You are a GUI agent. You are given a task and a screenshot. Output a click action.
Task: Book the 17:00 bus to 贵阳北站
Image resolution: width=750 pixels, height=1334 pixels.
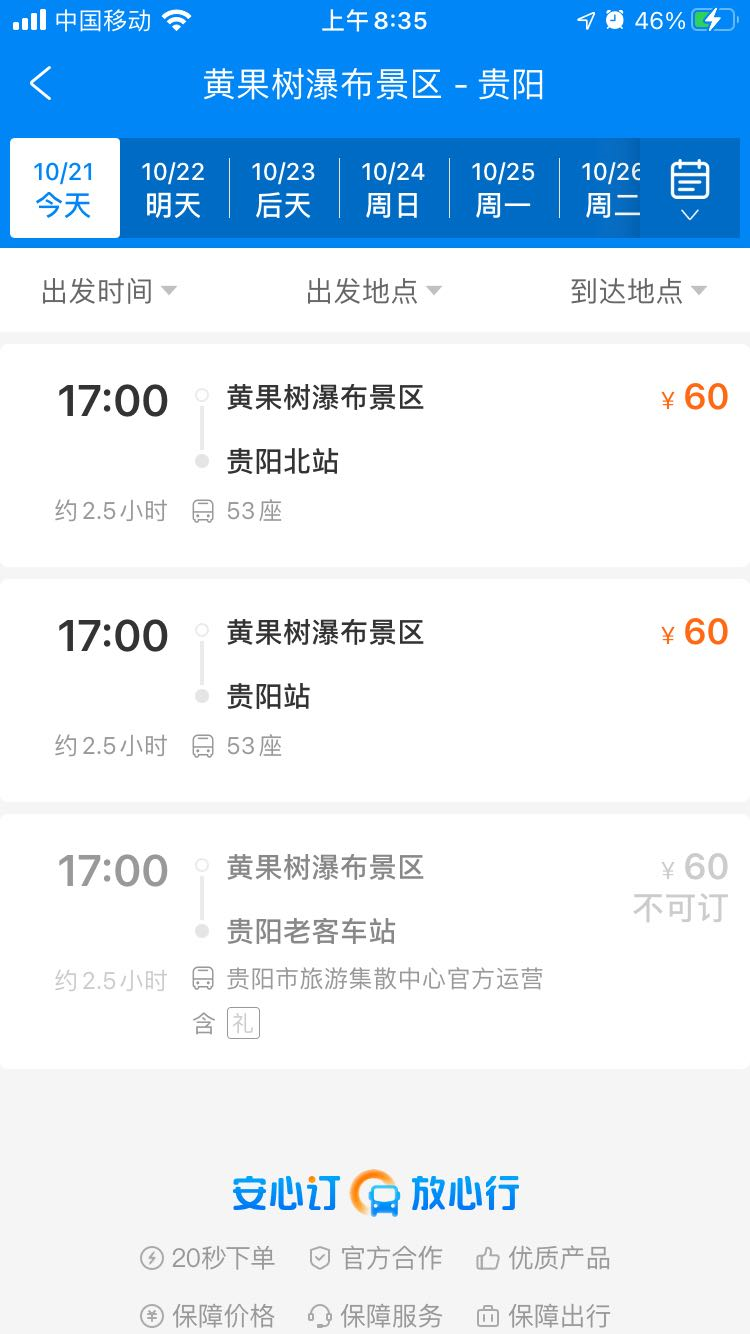click(x=375, y=455)
